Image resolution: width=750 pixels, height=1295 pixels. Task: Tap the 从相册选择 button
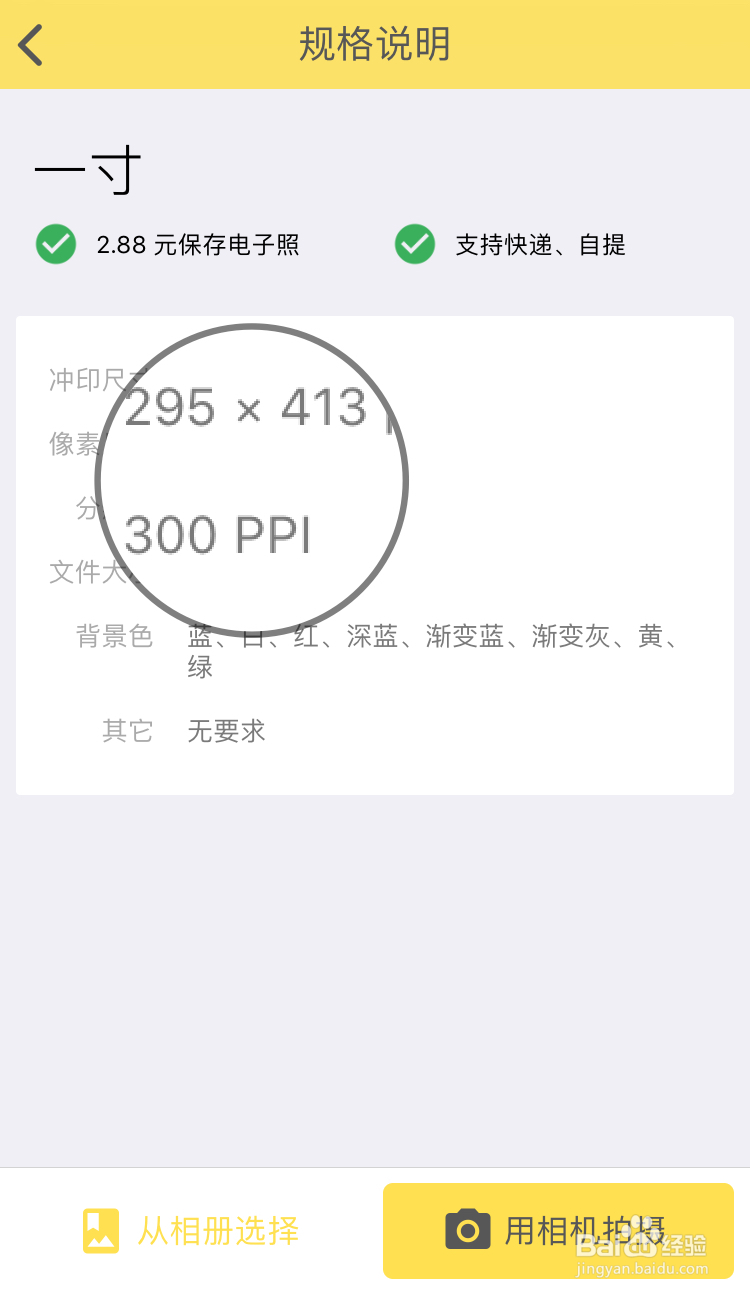point(190,1231)
